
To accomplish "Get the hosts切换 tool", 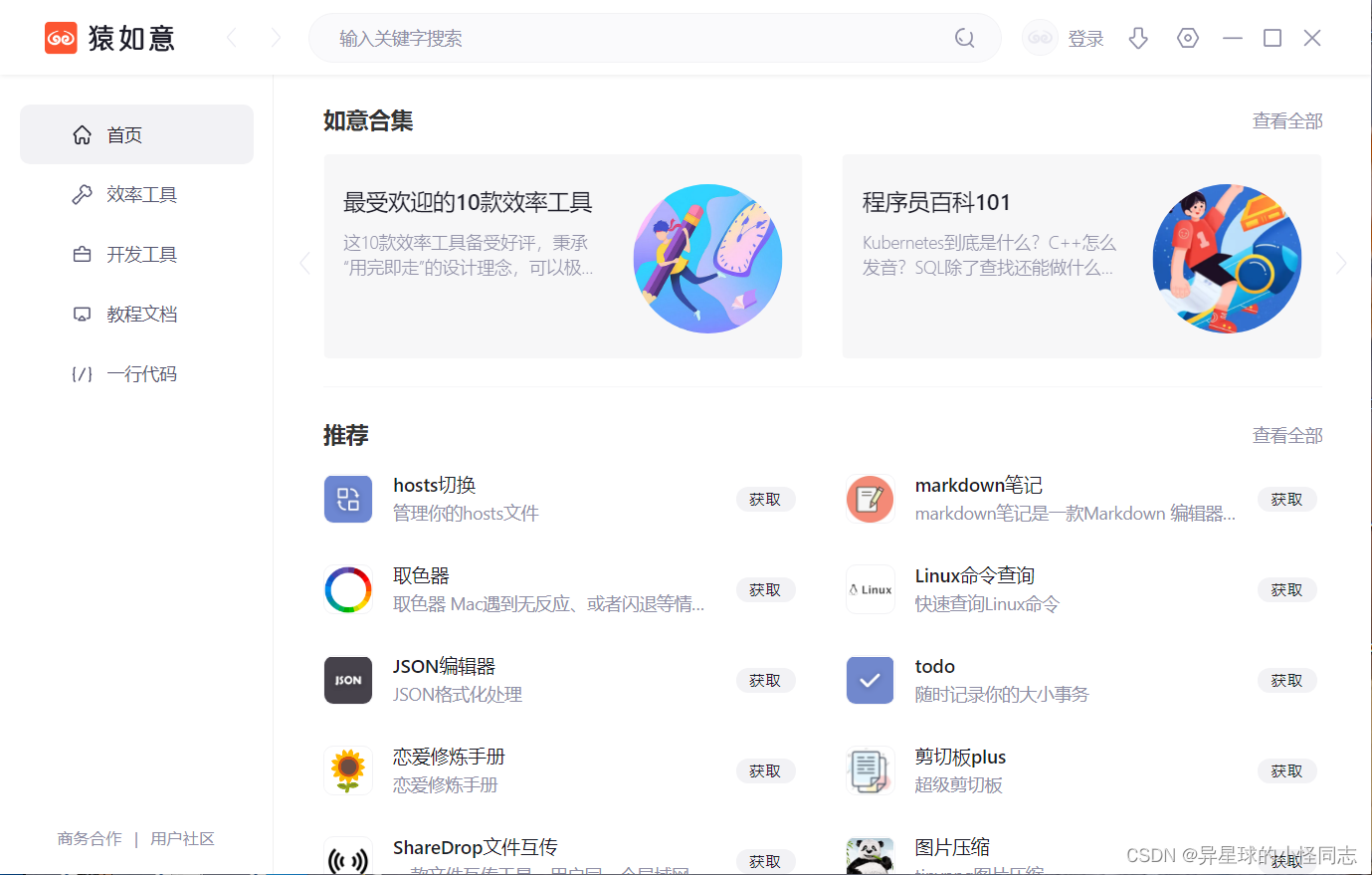I will tap(765, 500).
